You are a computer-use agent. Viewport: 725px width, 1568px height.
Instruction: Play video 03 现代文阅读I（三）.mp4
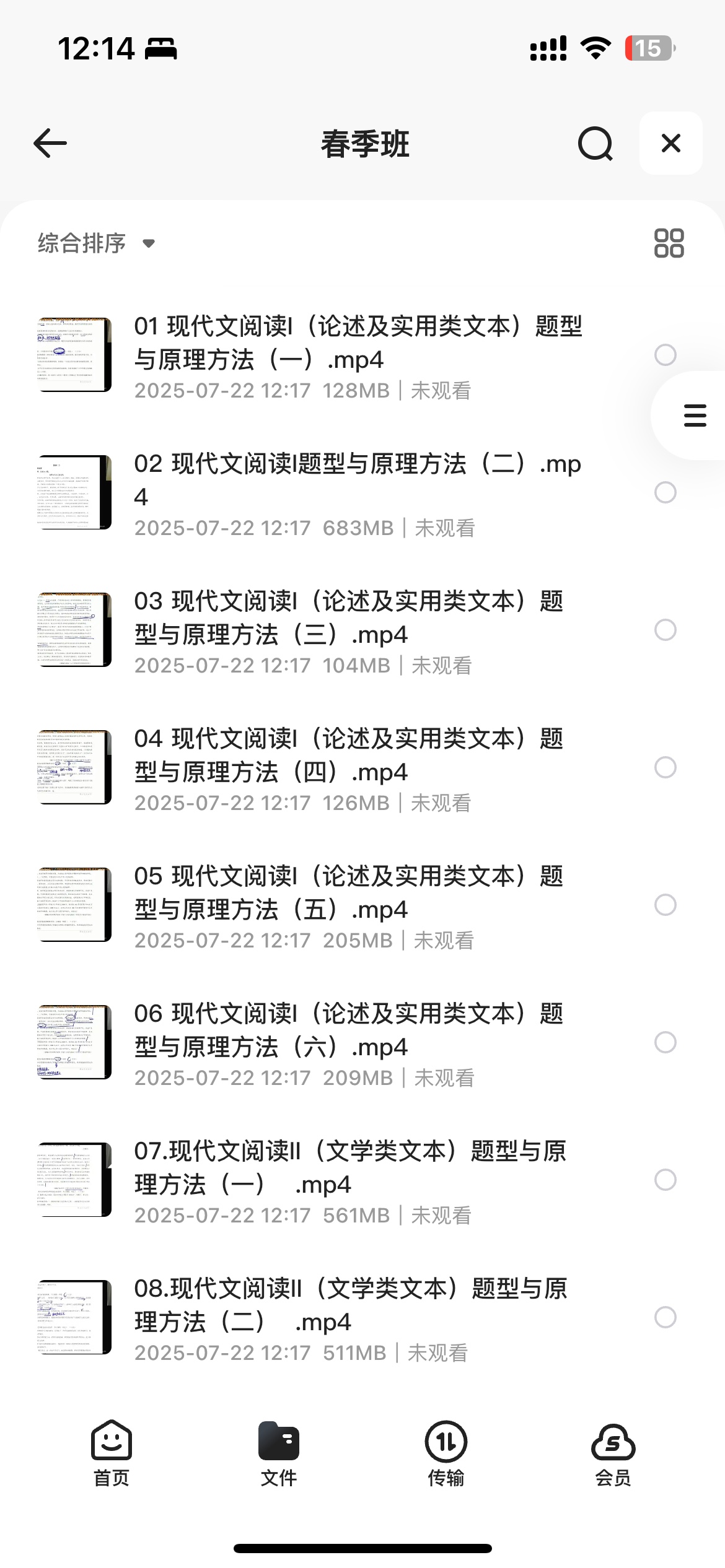pyautogui.click(x=349, y=618)
